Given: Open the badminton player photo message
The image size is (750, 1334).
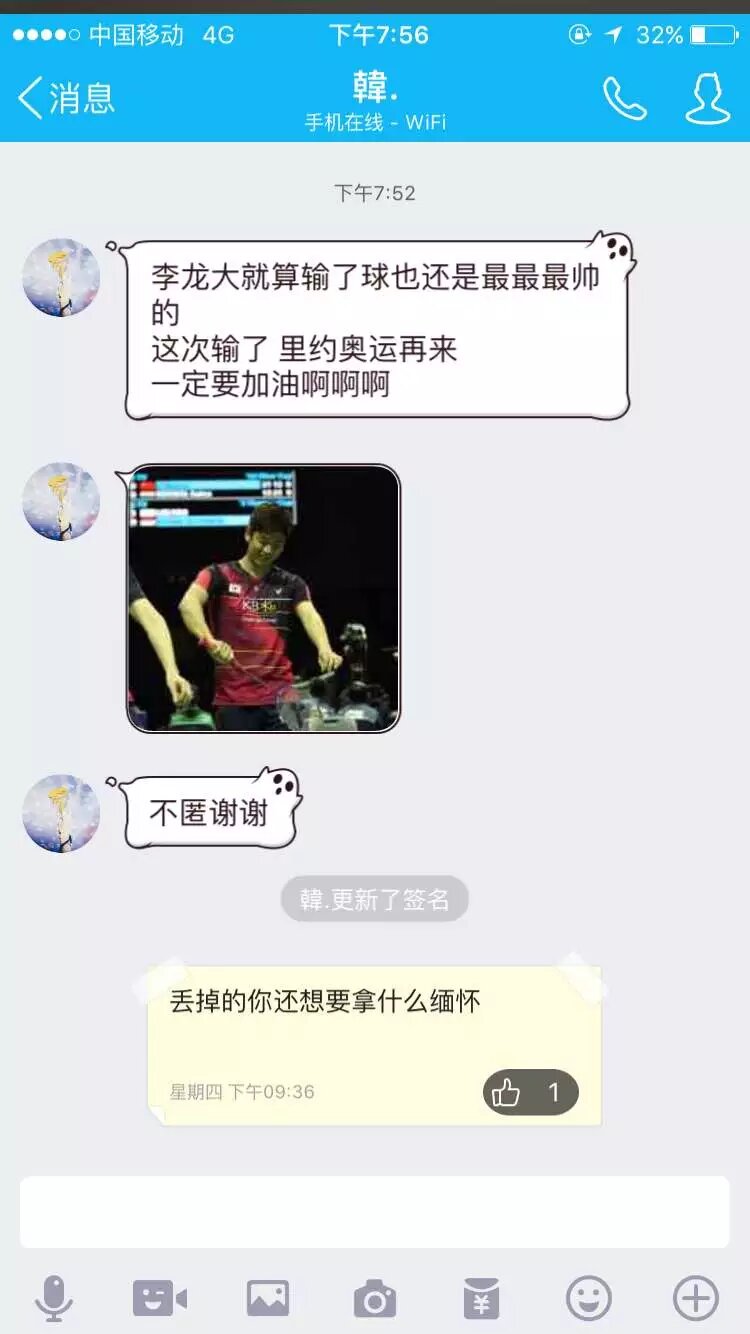Looking at the screenshot, I should point(263,598).
